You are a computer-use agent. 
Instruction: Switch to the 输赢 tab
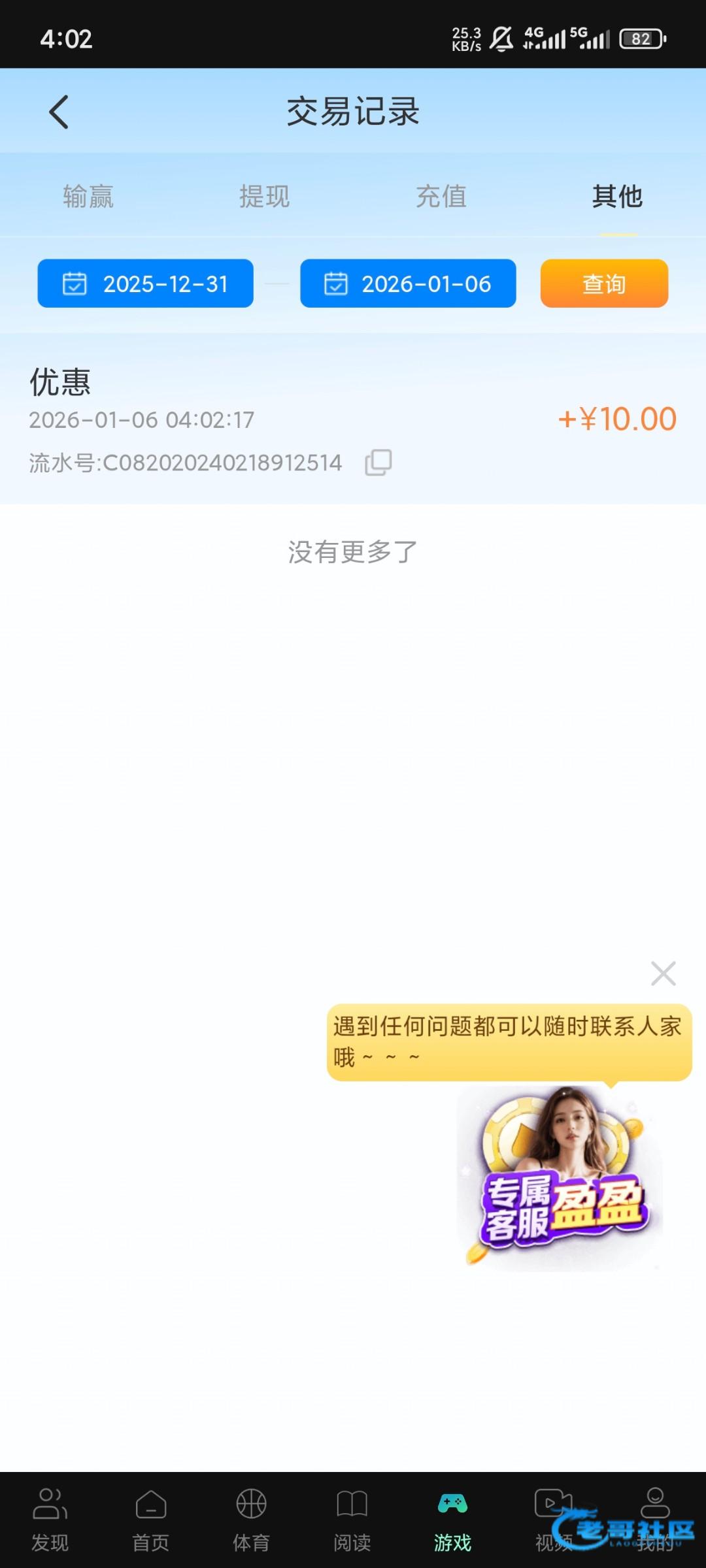pyautogui.click(x=88, y=196)
